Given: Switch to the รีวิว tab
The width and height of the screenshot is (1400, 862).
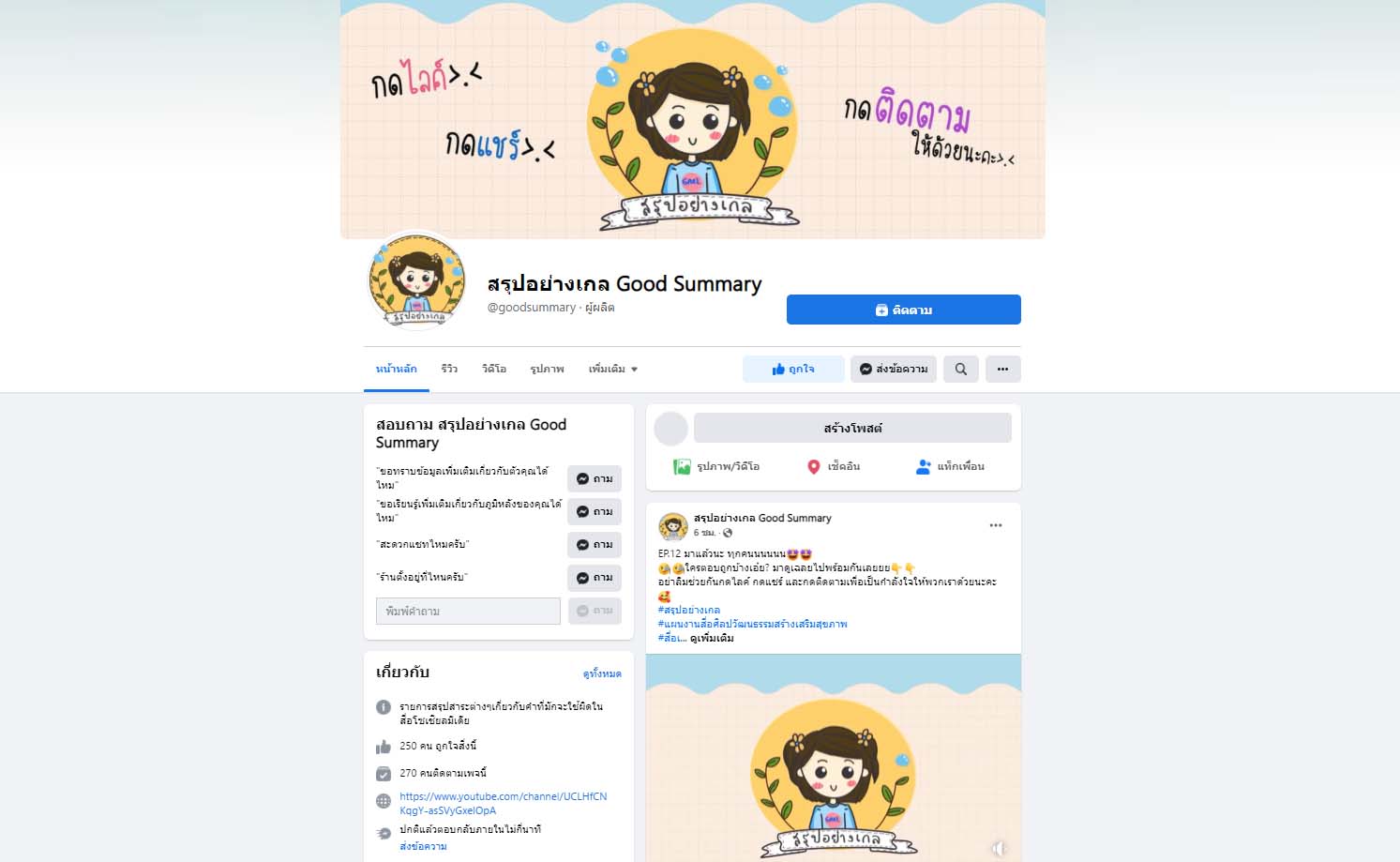Looking at the screenshot, I should (449, 369).
